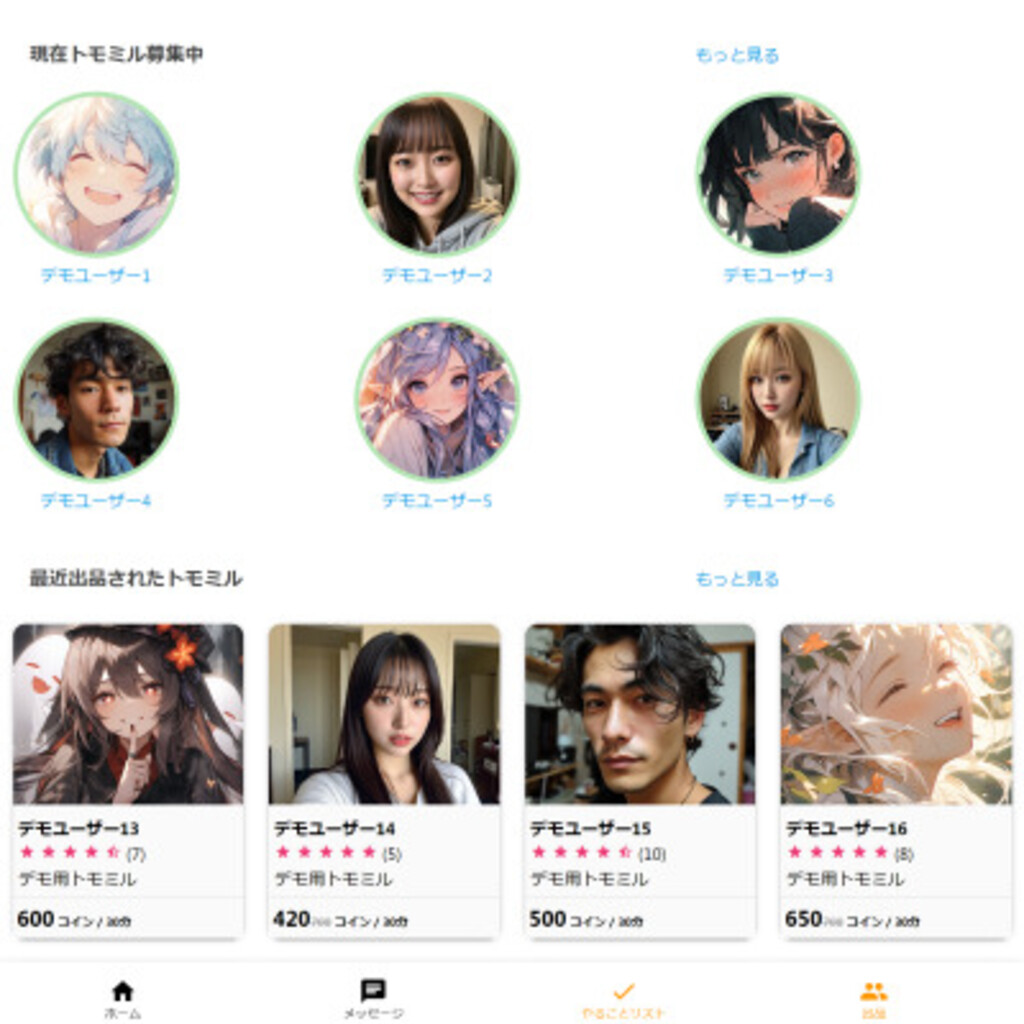Open デモユーザー4's profile

[96, 399]
